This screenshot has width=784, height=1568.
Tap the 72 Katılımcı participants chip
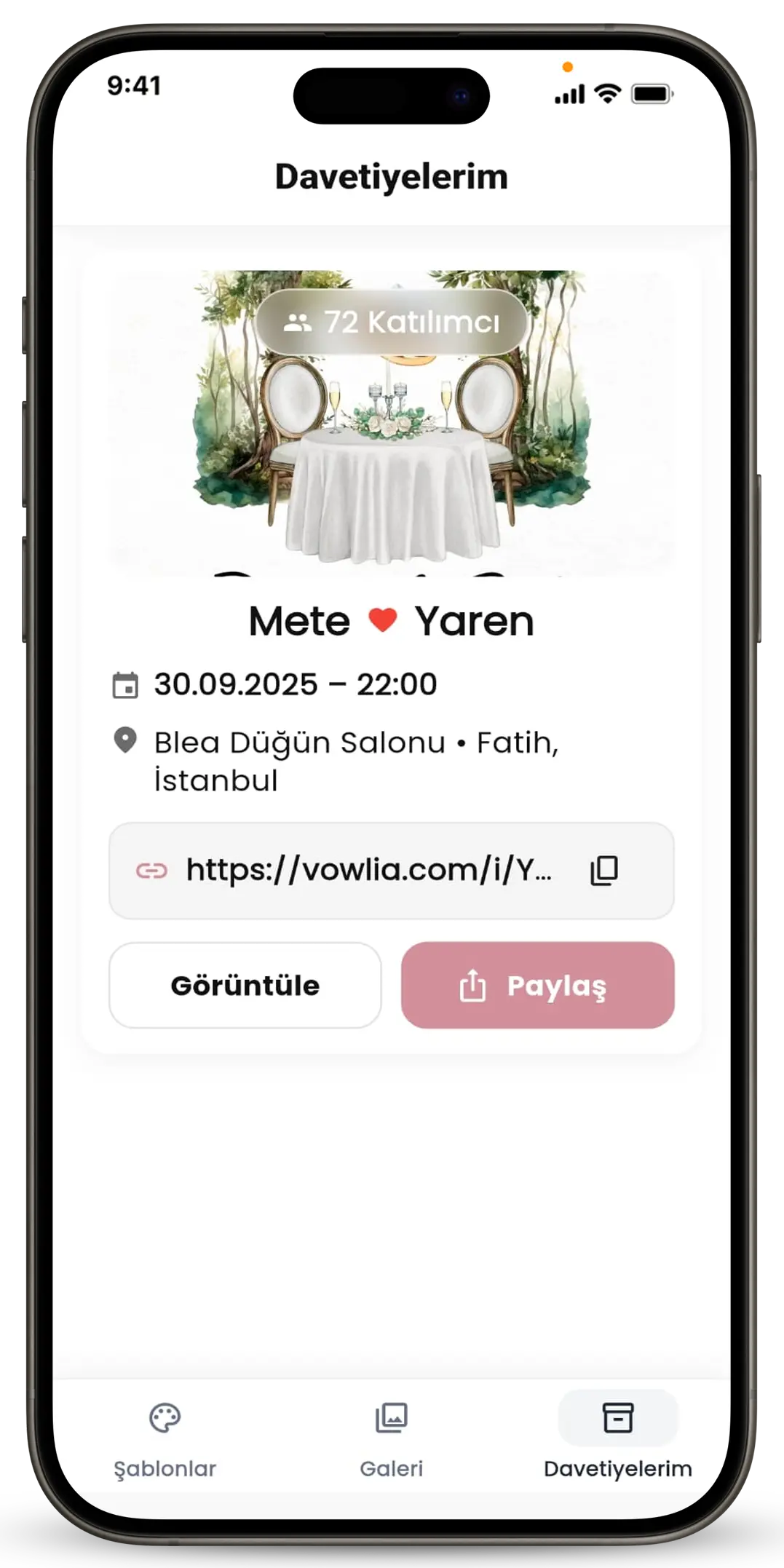pyautogui.click(x=392, y=322)
